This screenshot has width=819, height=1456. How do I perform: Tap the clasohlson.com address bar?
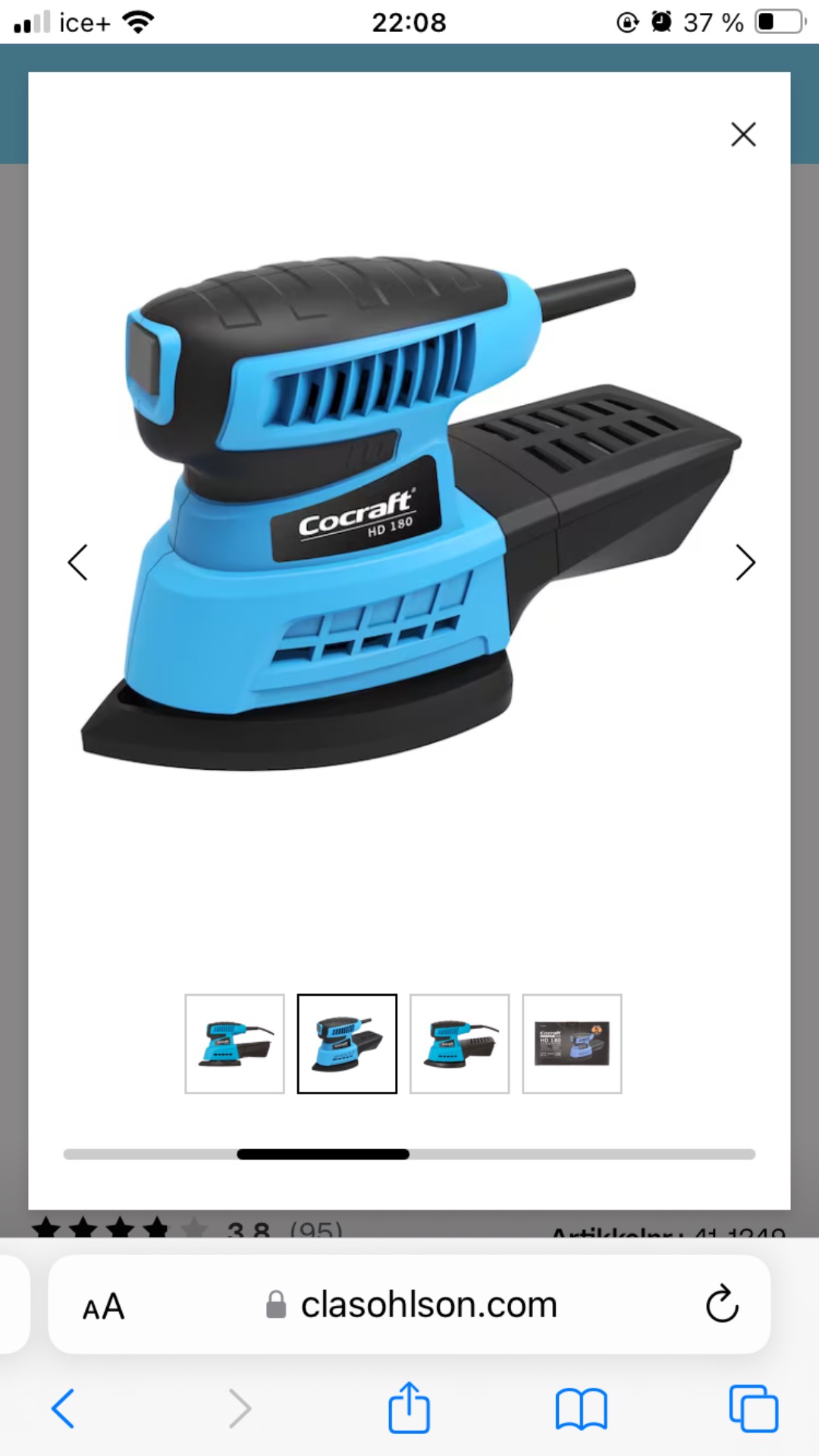tap(413, 1305)
